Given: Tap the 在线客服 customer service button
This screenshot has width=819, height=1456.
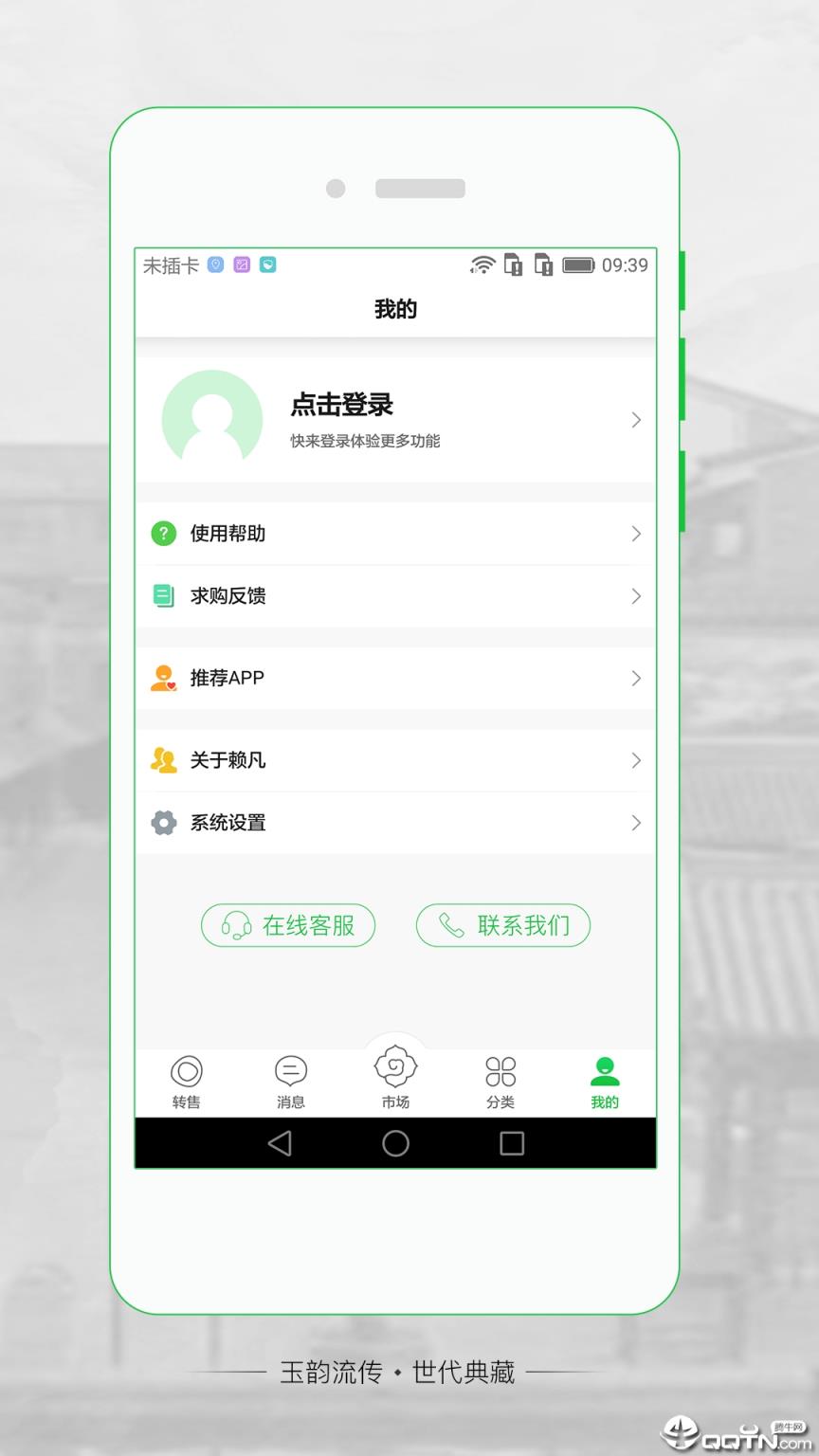Looking at the screenshot, I should pyautogui.click(x=287, y=925).
